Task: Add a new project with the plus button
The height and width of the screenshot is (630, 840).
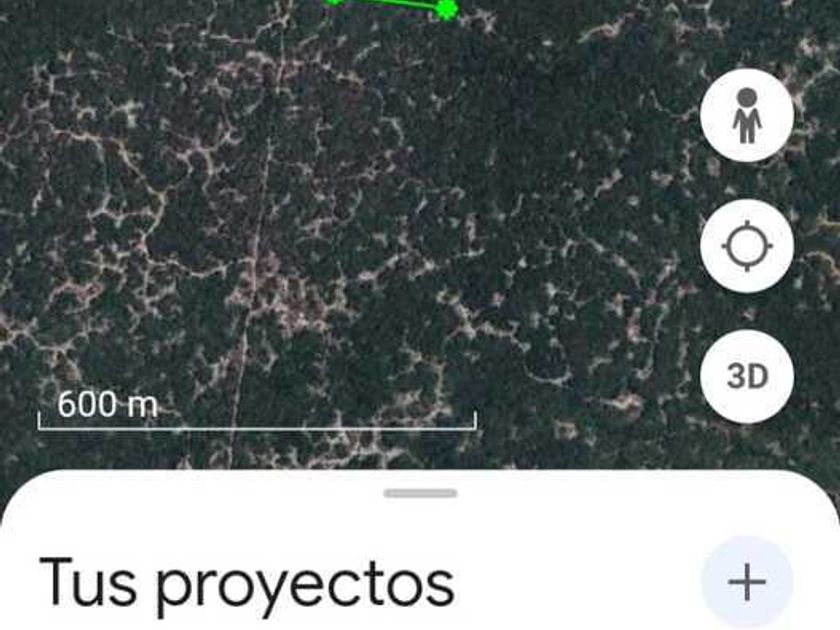Action: click(x=746, y=582)
